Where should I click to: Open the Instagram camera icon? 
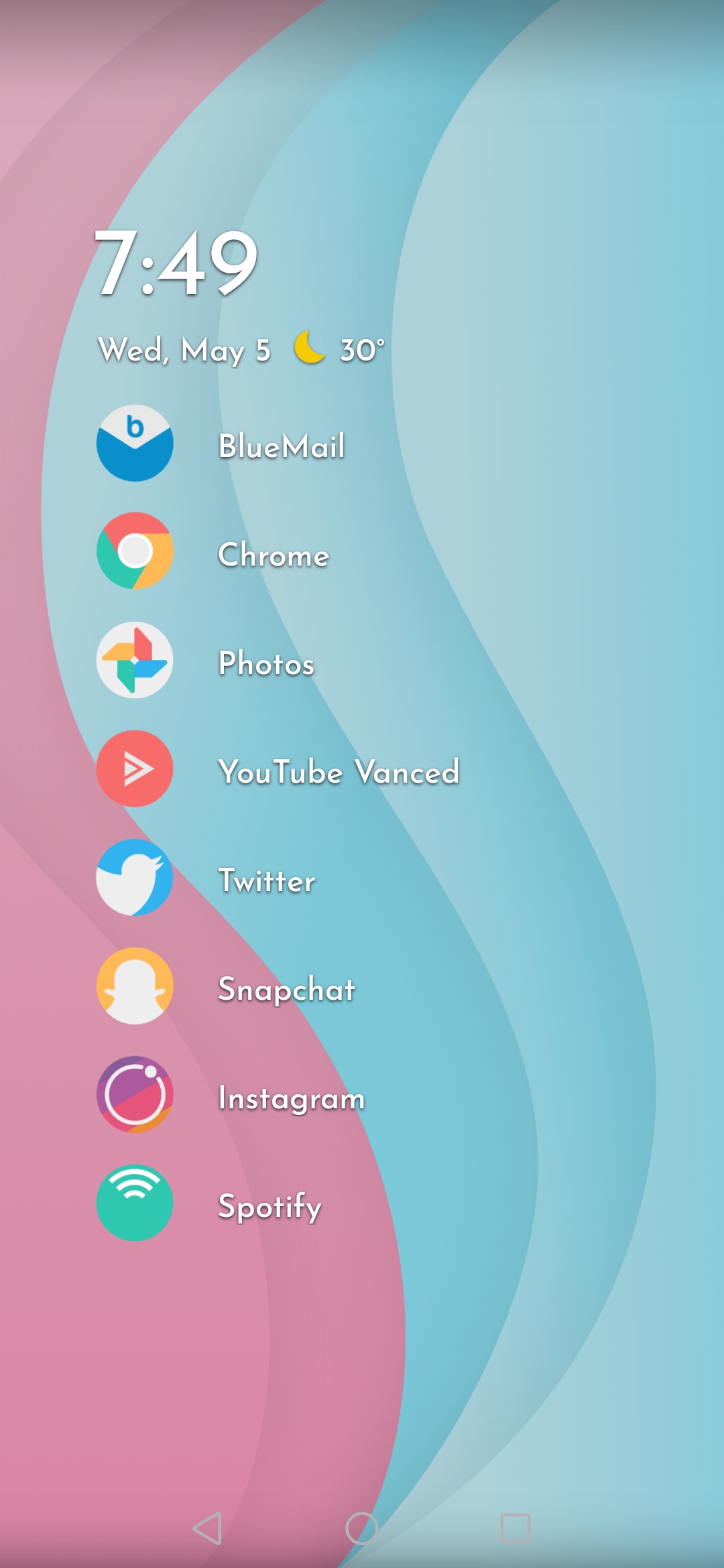135,1094
